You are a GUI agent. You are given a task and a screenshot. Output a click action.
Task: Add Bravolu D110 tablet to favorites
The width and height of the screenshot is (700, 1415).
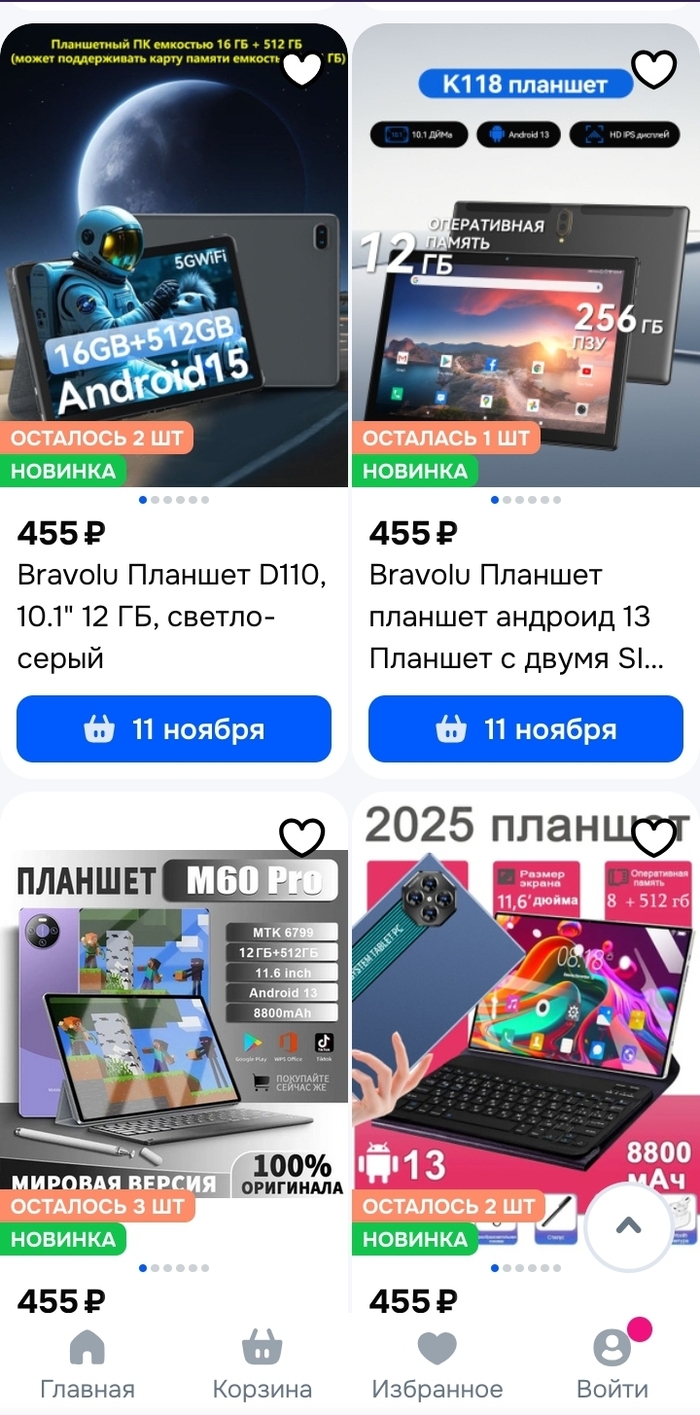[x=302, y=69]
